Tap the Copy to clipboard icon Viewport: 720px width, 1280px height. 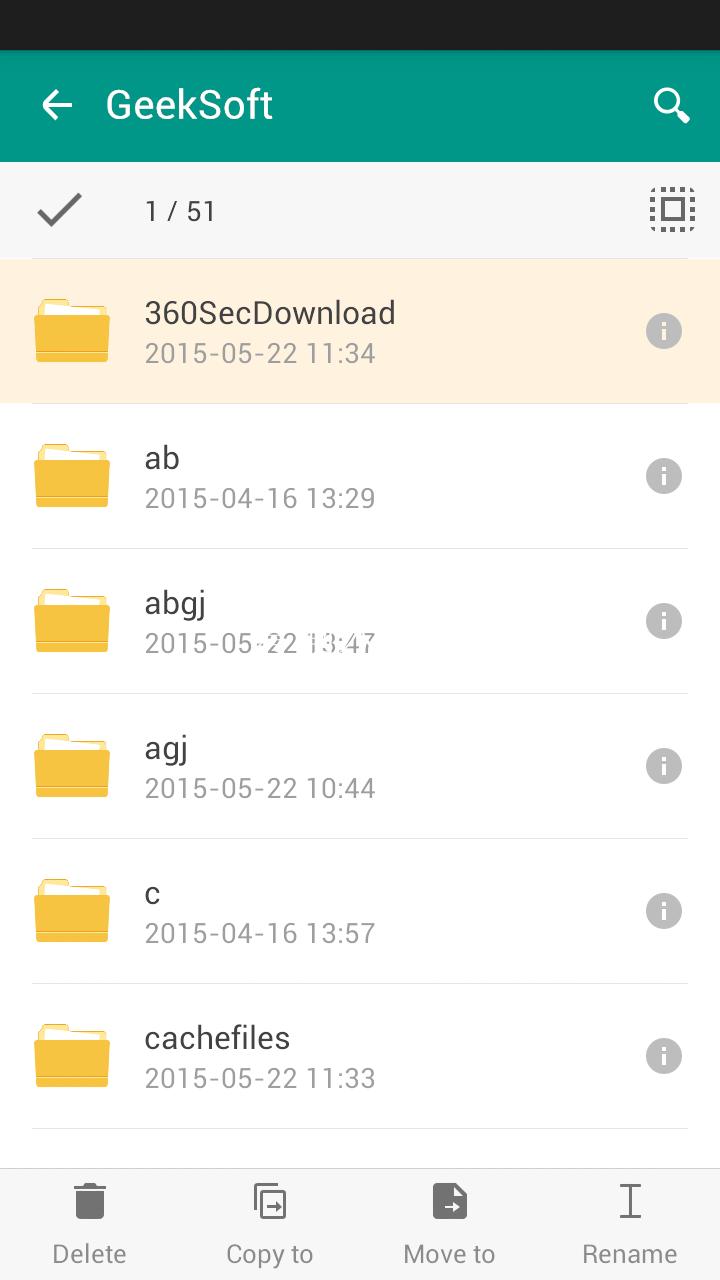(x=269, y=1200)
